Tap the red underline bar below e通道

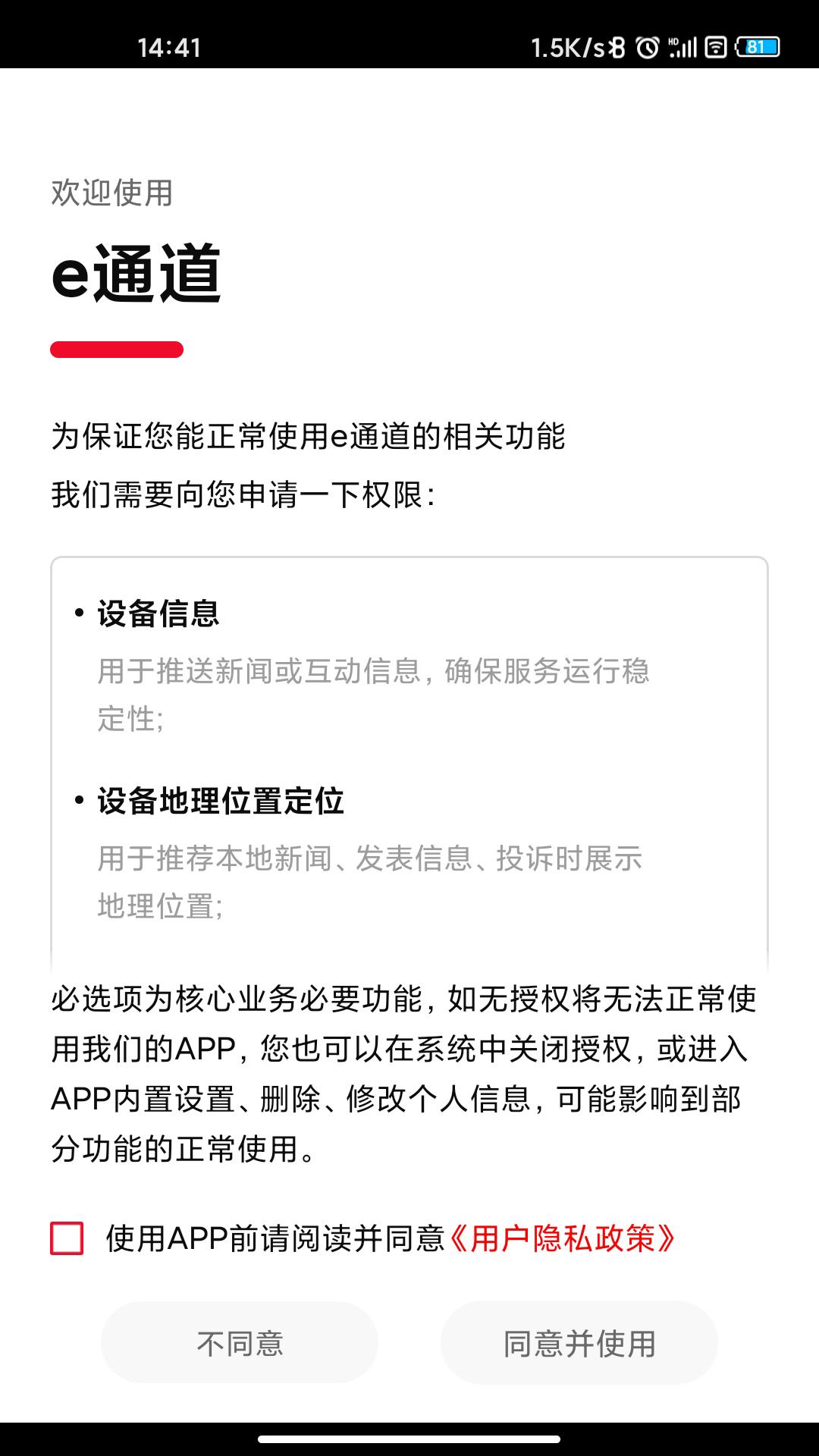coord(115,350)
